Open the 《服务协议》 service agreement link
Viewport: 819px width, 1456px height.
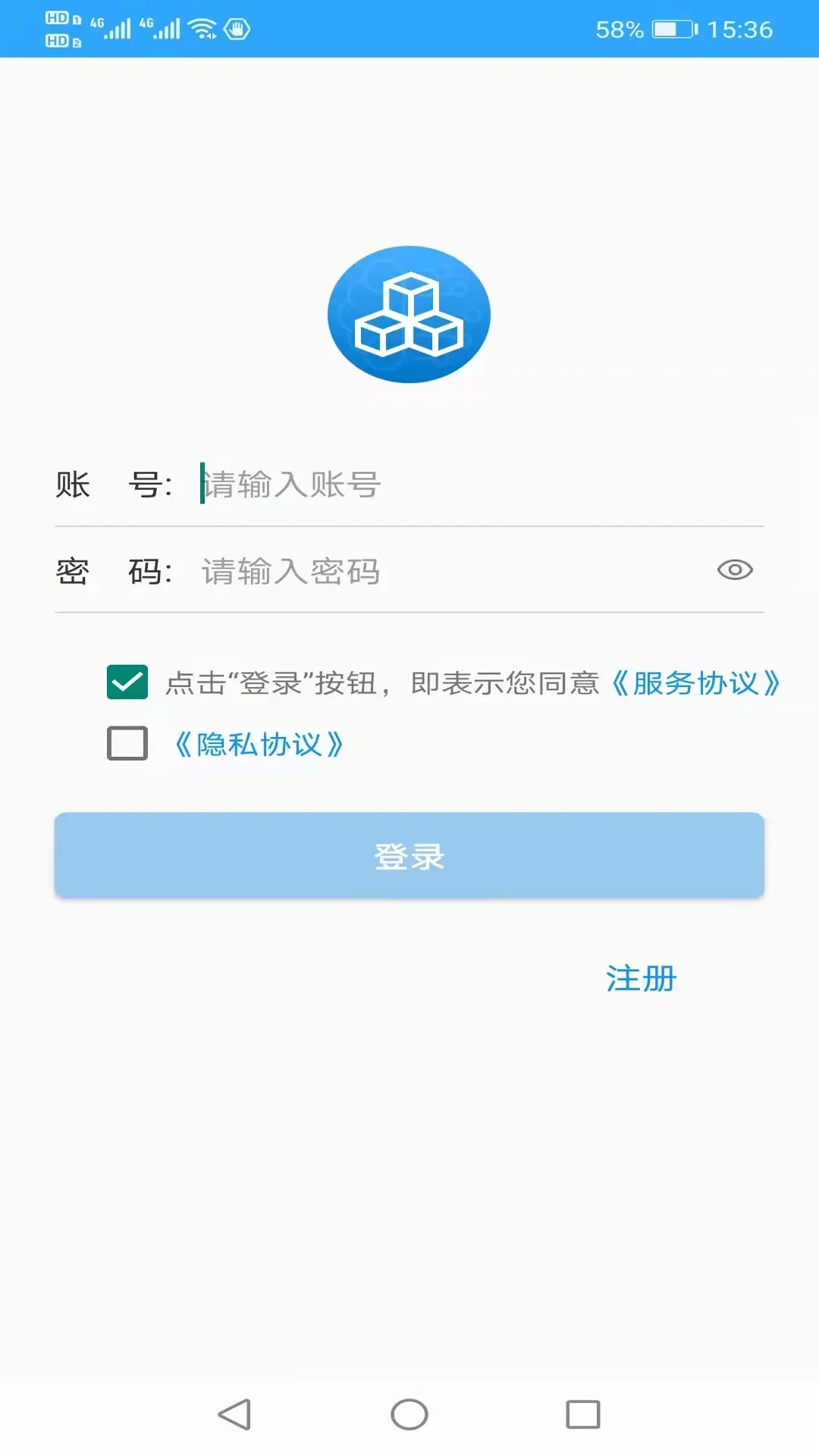[695, 684]
